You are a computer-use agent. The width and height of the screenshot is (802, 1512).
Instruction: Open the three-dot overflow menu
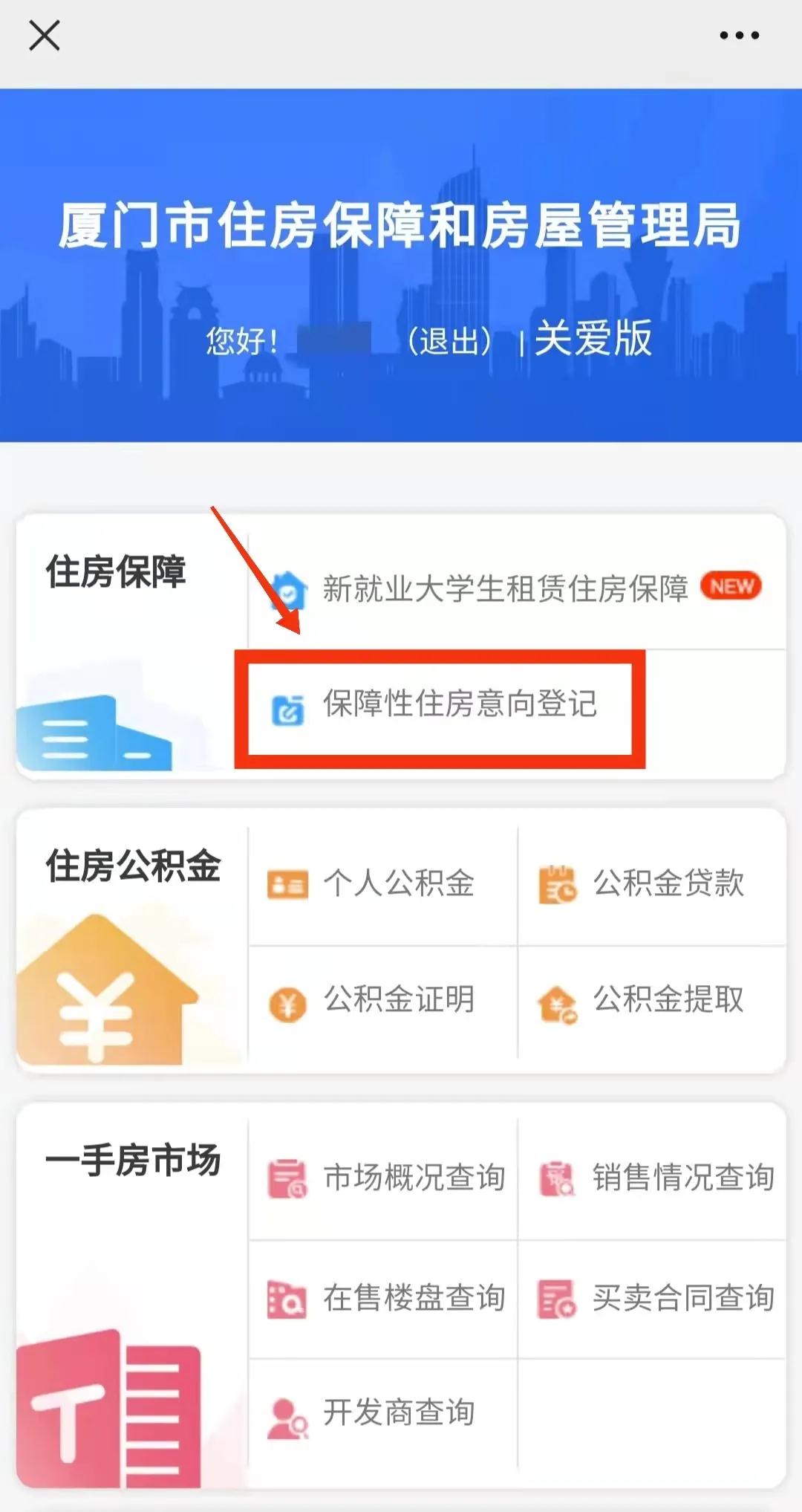click(739, 36)
